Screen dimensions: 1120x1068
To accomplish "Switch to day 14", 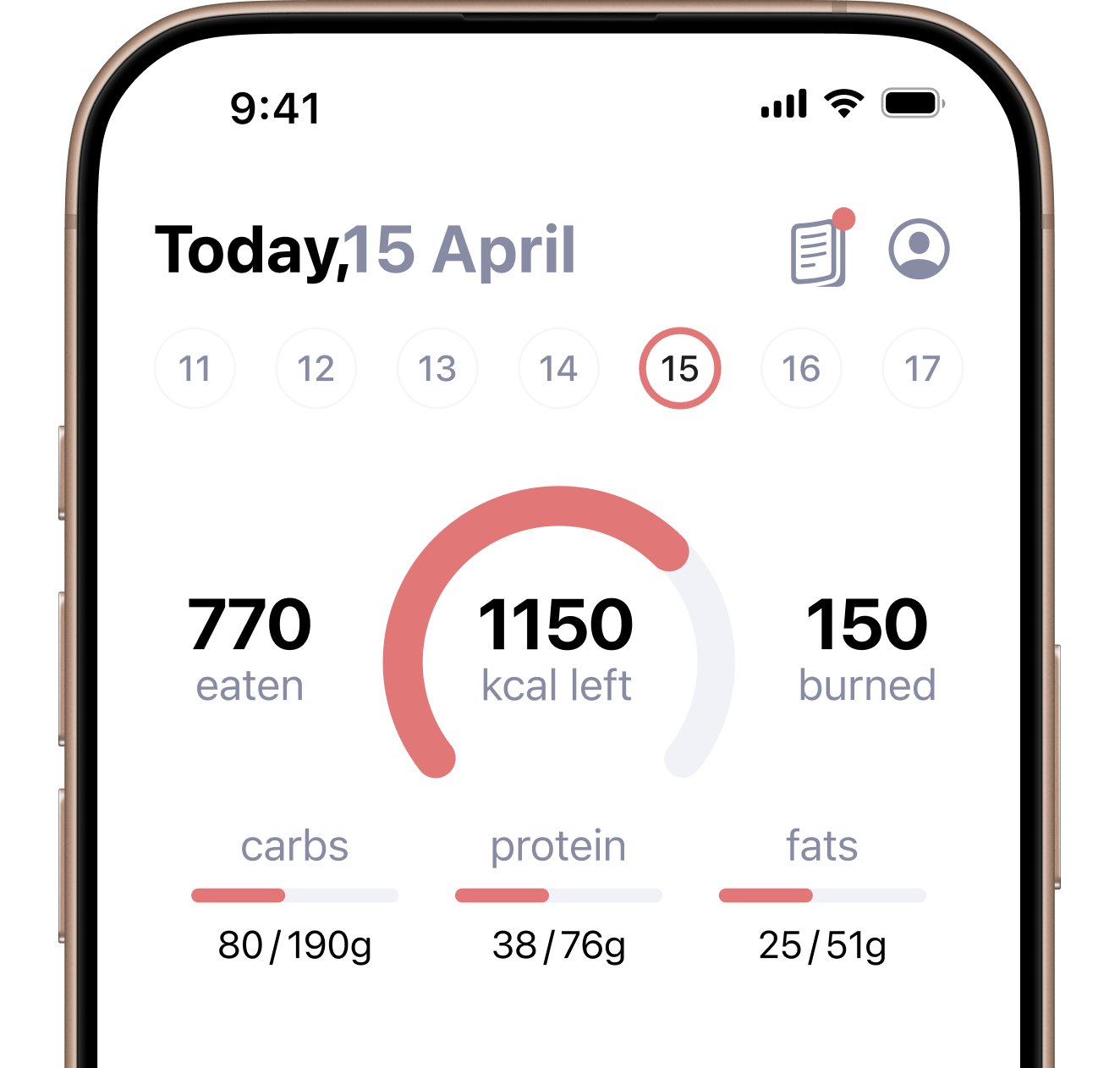I will click(558, 369).
